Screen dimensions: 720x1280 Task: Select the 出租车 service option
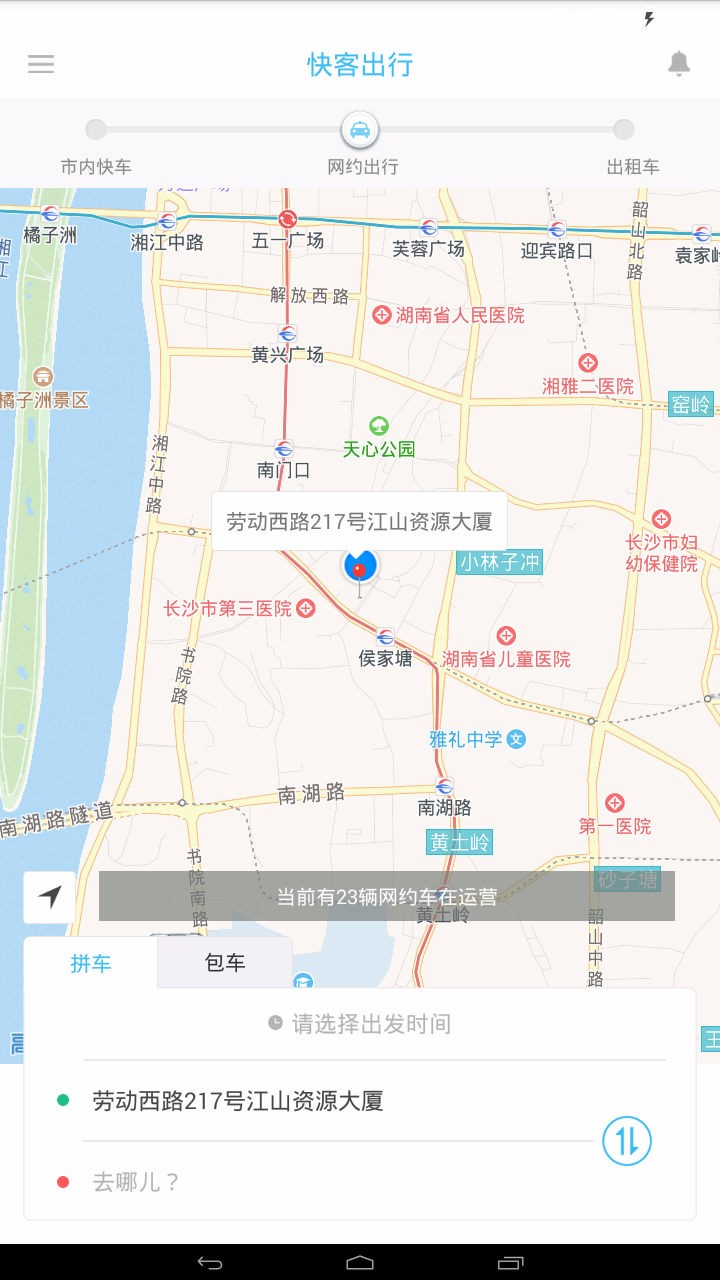(623, 147)
